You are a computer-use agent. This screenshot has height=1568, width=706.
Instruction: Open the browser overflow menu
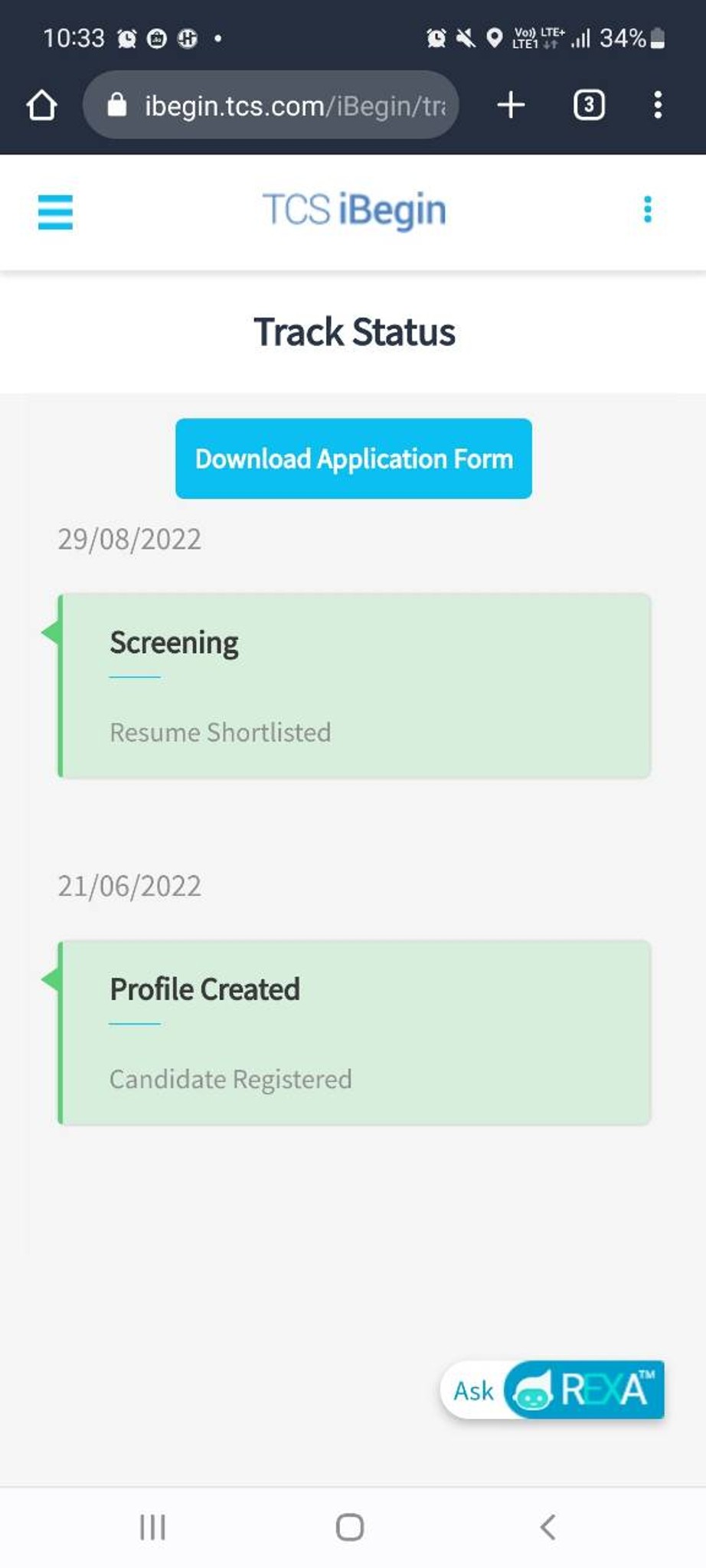(659, 105)
